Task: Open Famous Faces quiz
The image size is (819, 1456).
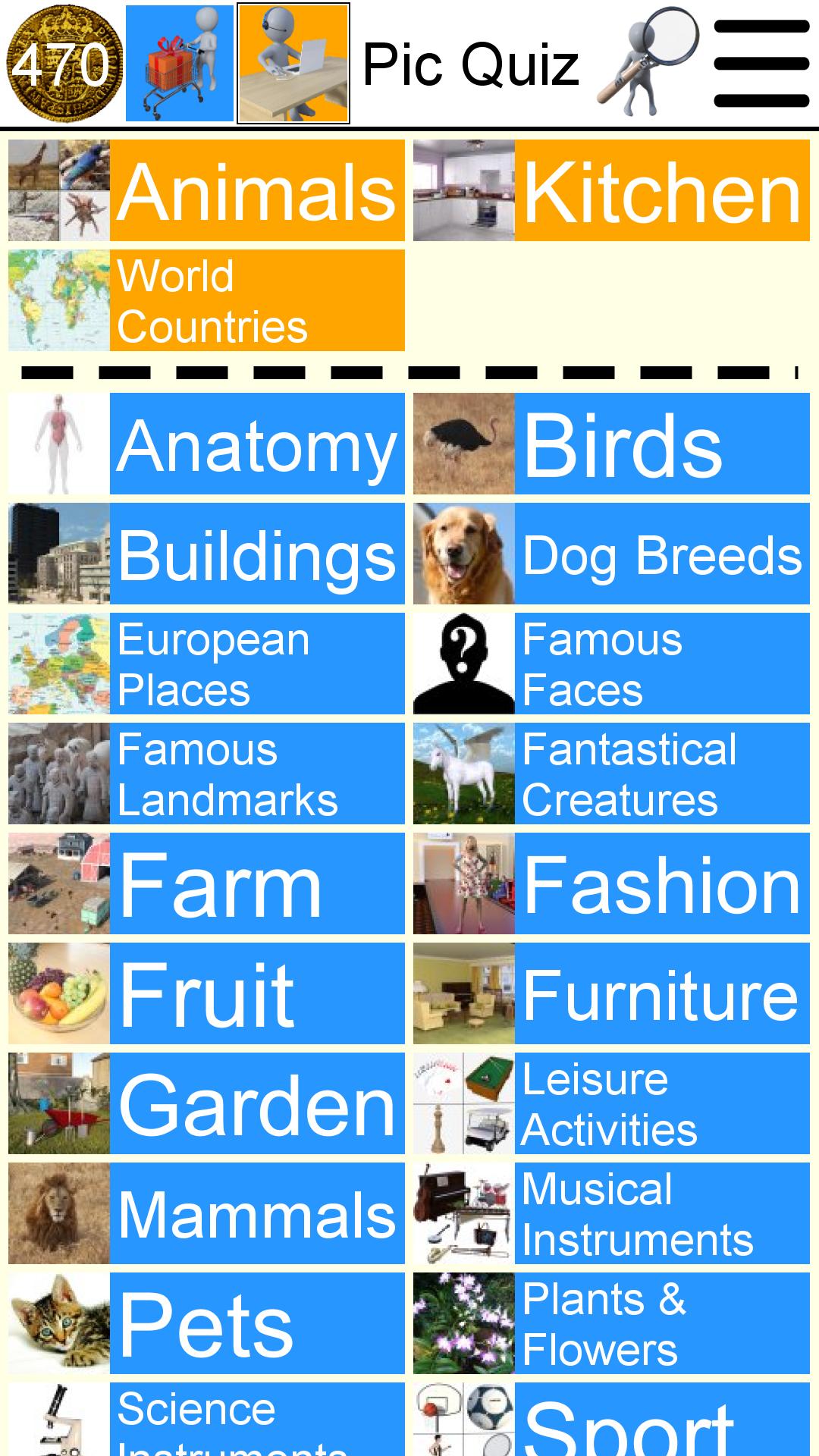Action: (611, 664)
